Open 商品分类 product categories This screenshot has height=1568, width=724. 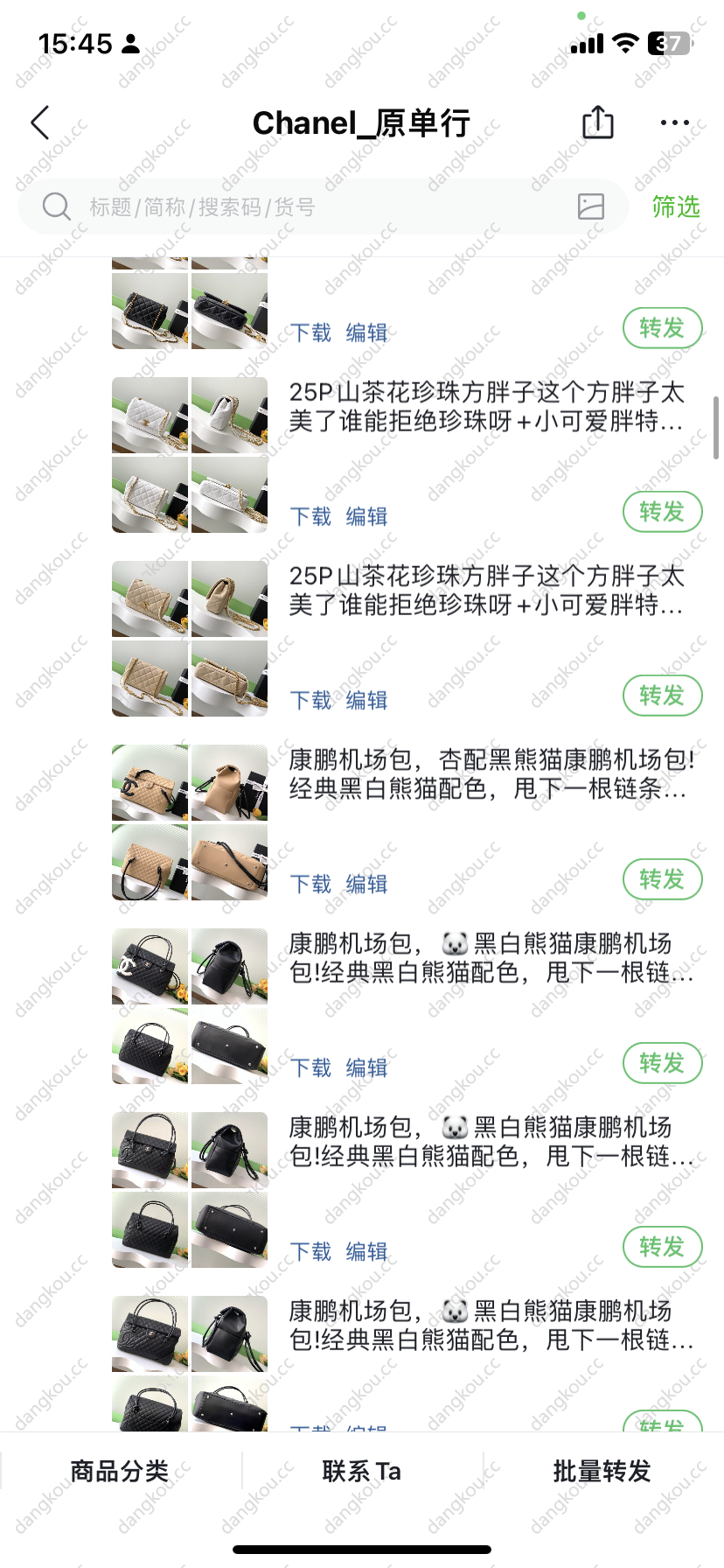tap(120, 1471)
